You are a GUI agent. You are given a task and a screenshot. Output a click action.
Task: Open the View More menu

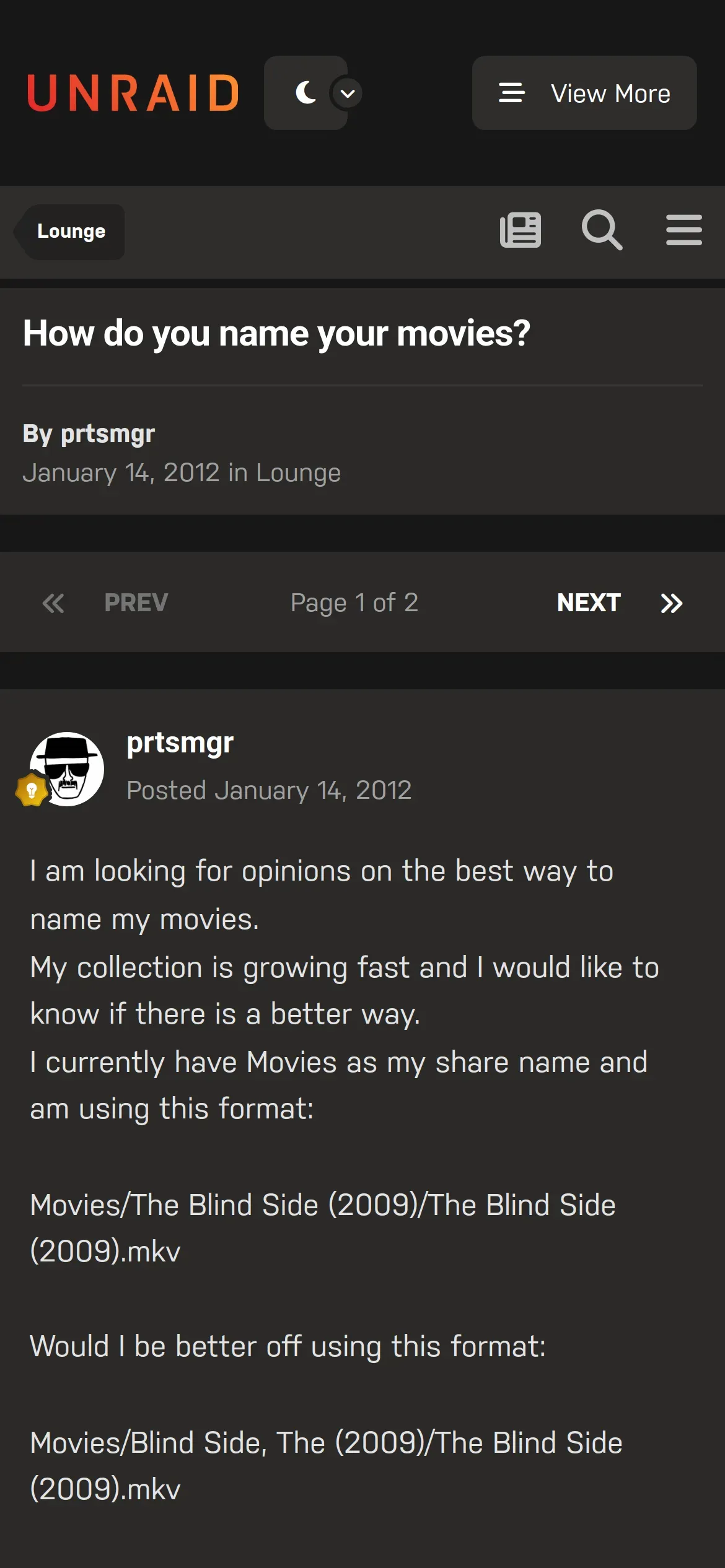click(584, 93)
